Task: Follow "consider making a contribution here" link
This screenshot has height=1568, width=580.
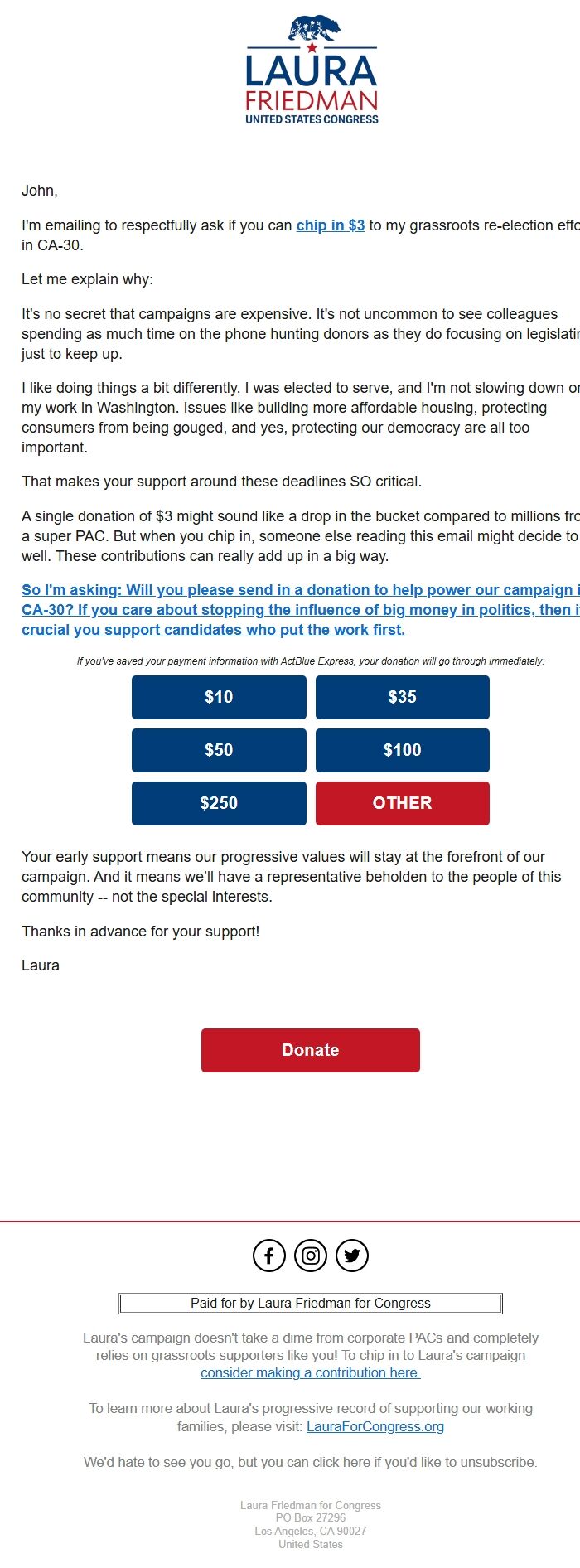Action: (x=311, y=1372)
